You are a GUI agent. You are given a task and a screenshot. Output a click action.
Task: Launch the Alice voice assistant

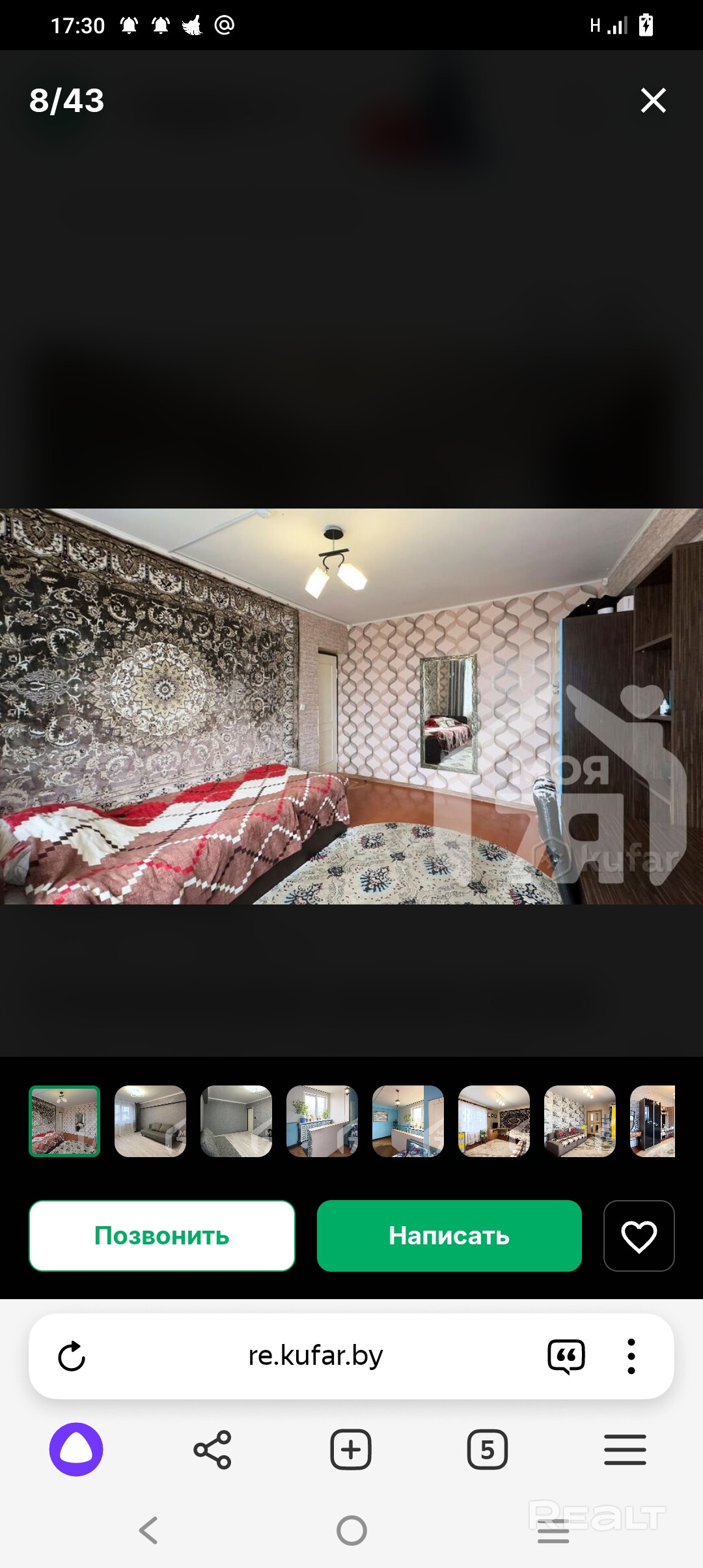click(76, 1449)
